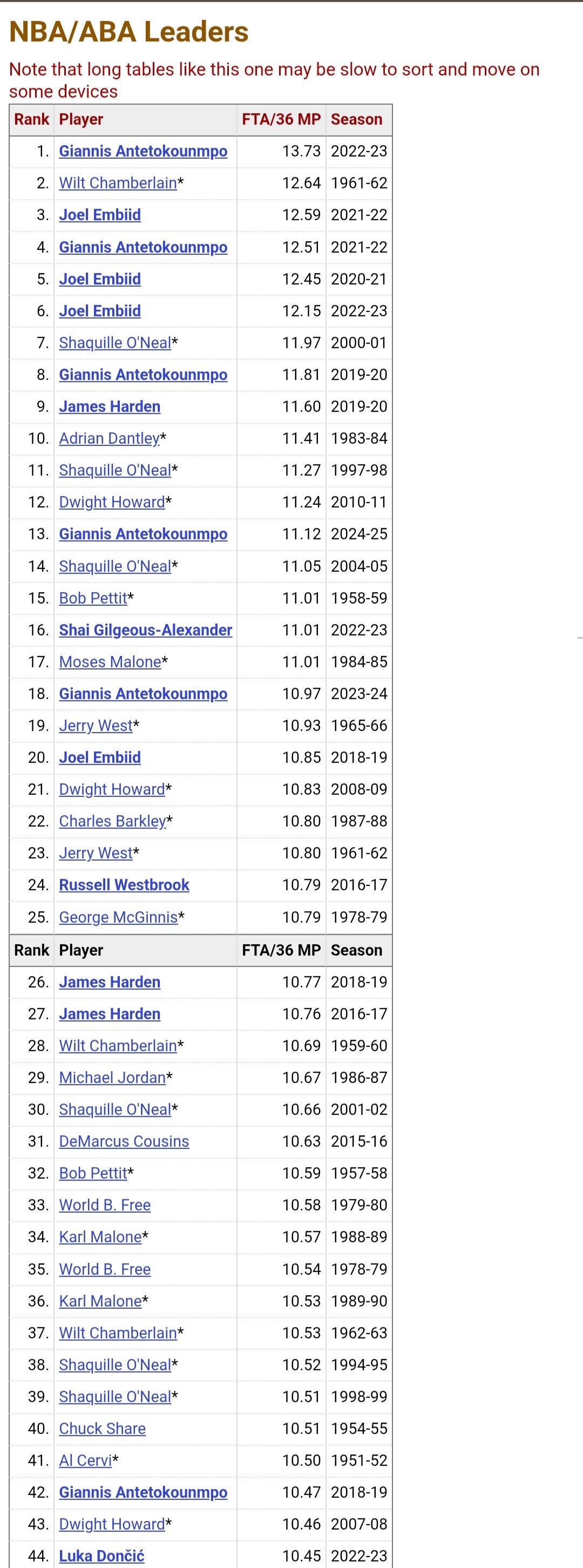Open Joel Embiid link at rank 3

click(x=100, y=215)
